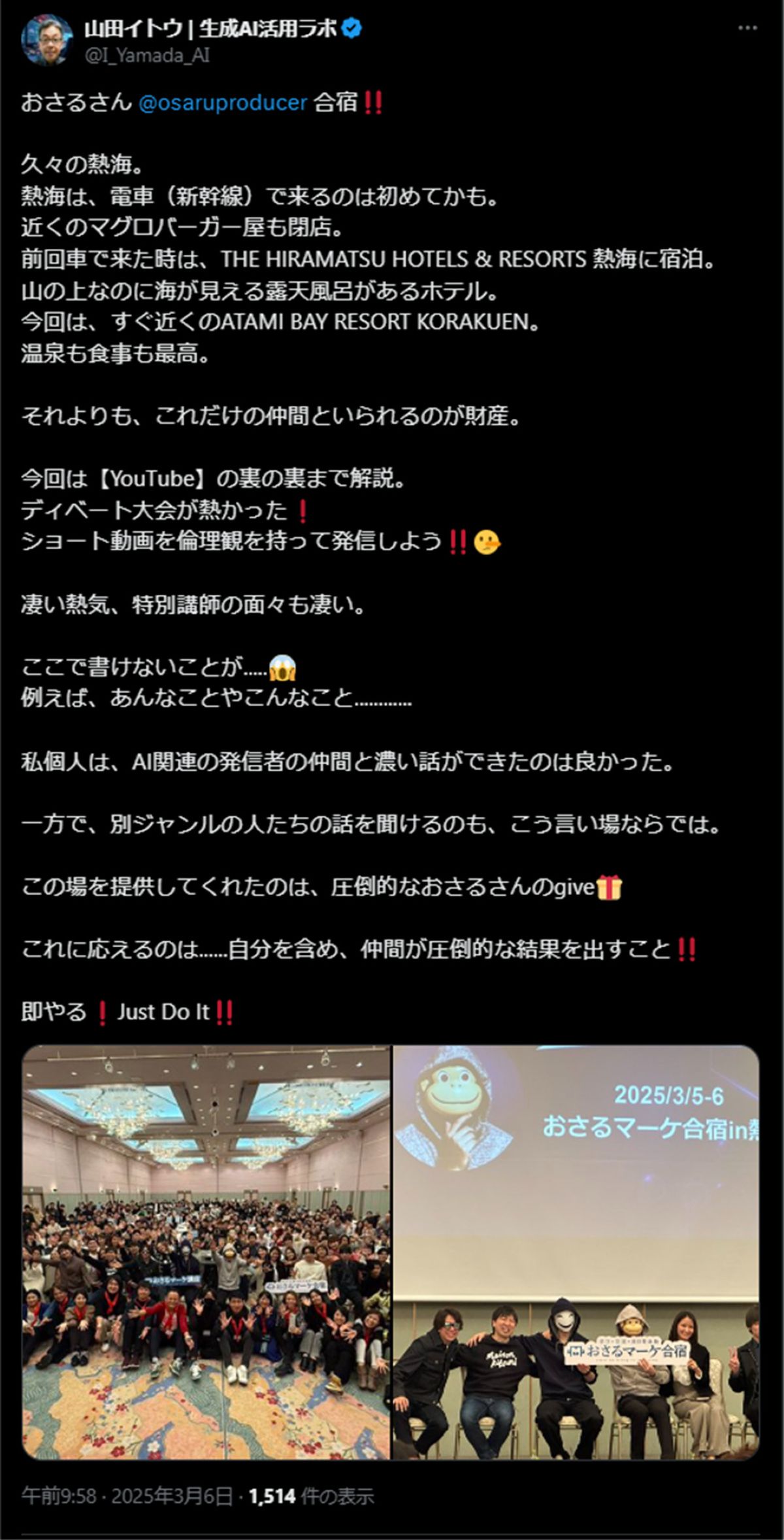Open the group photo in the banquet hall
Viewport: 784px width, 1540px height.
206,1252
